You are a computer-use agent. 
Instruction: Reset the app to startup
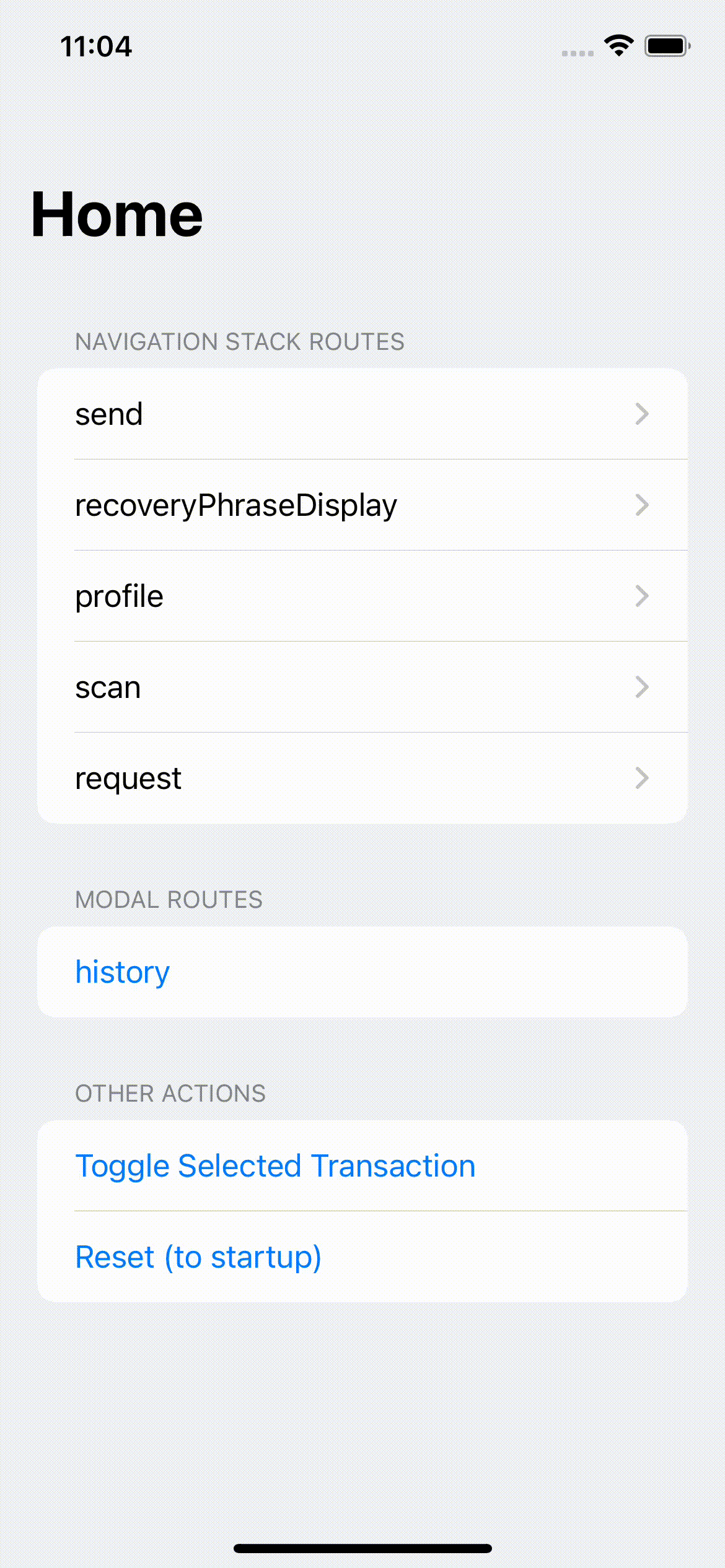(x=198, y=1257)
